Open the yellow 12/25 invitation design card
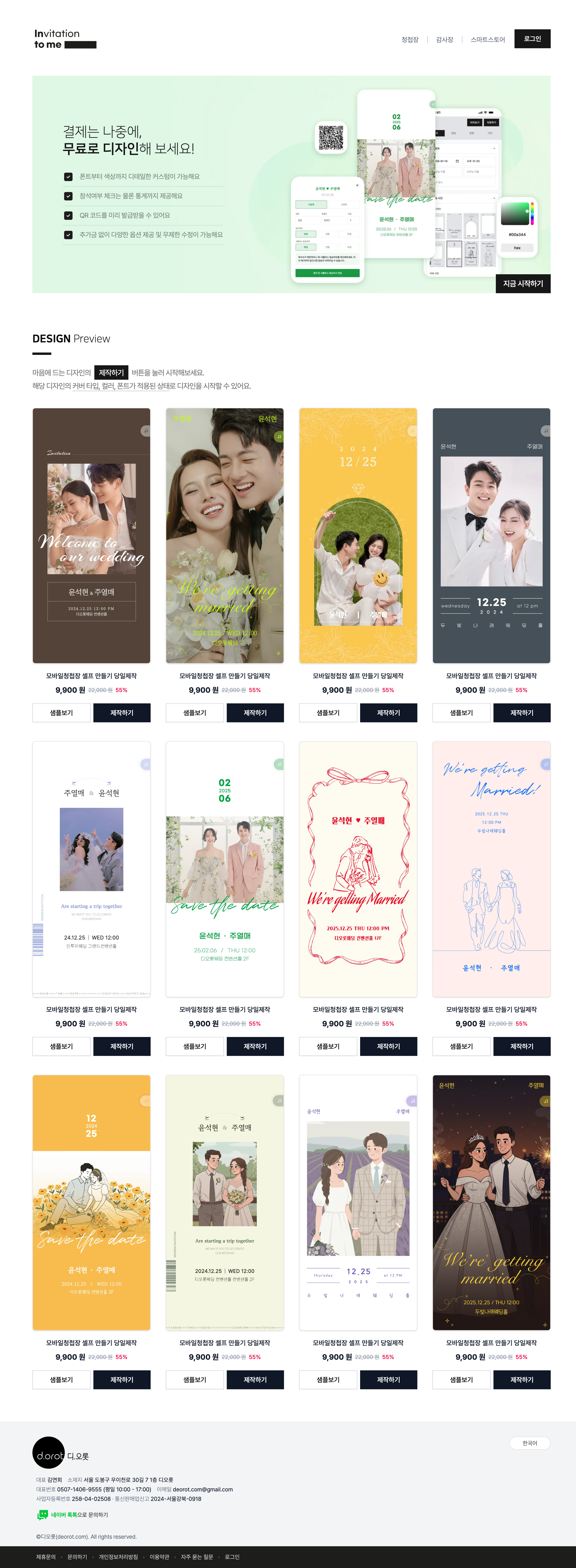Image resolution: width=576 pixels, height=1568 pixels. coord(358,536)
